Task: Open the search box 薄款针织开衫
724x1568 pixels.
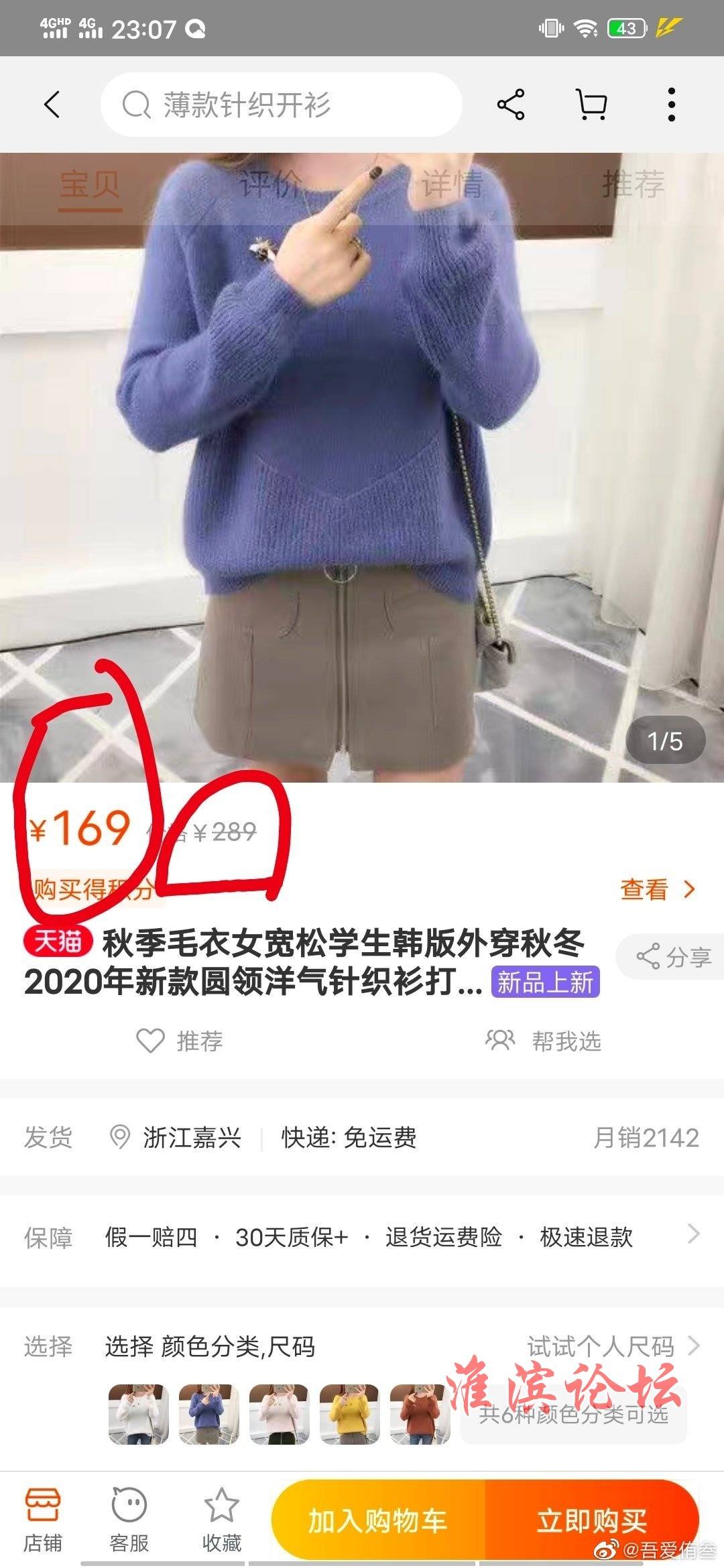Action: point(282,105)
